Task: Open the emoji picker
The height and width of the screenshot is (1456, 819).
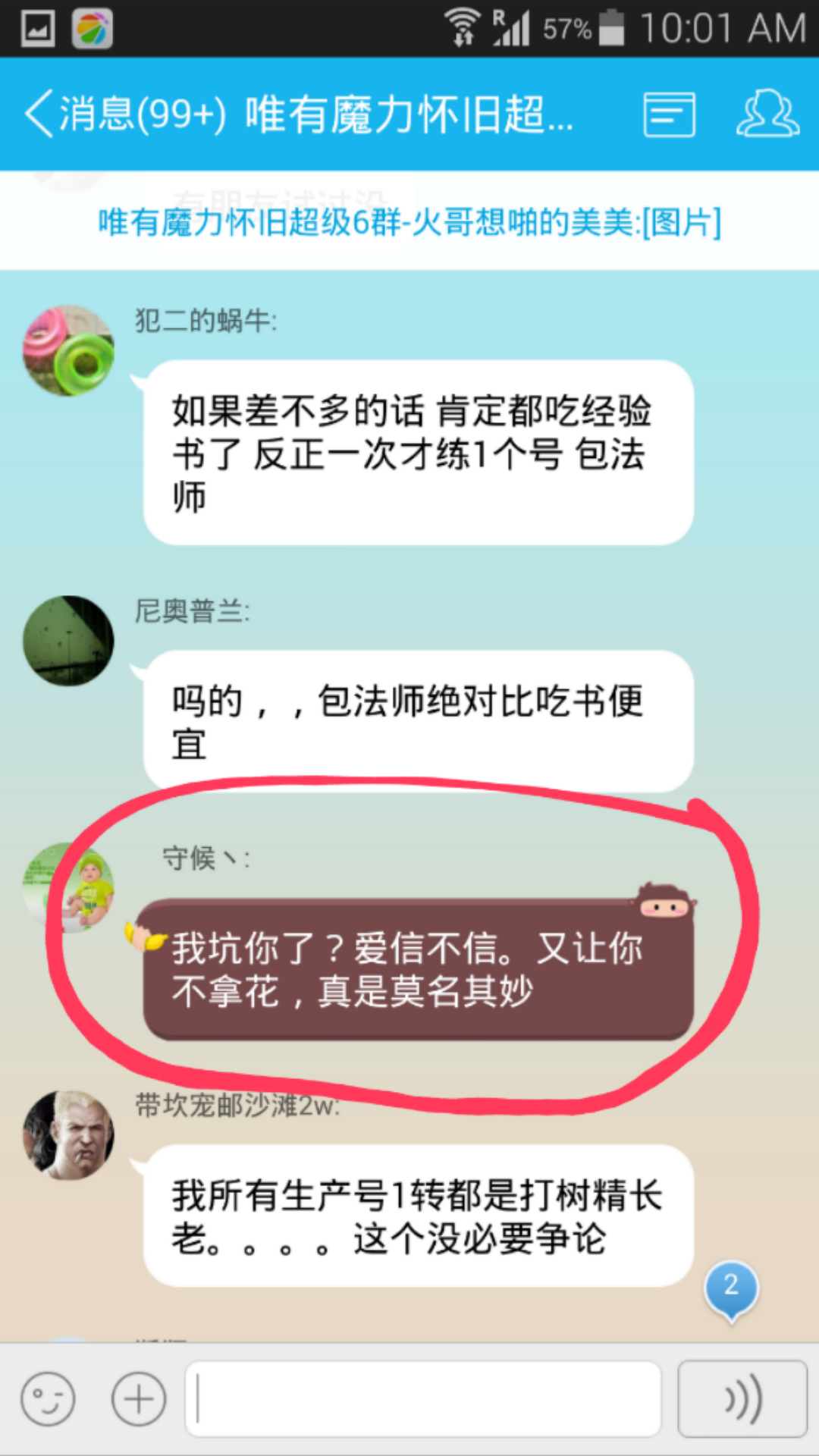Action: (49, 1399)
